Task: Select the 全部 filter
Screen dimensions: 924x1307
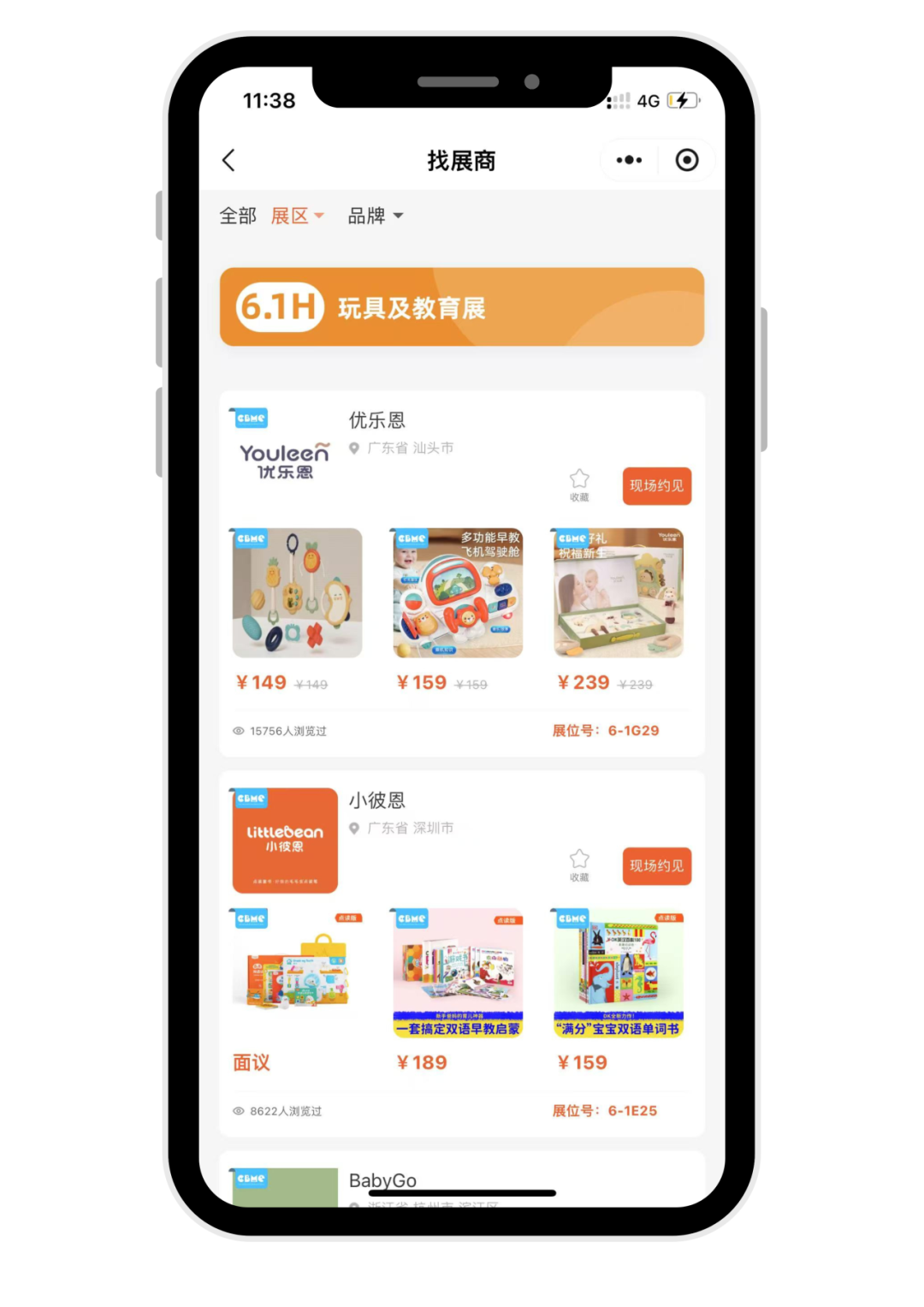Action: [237, 216]
